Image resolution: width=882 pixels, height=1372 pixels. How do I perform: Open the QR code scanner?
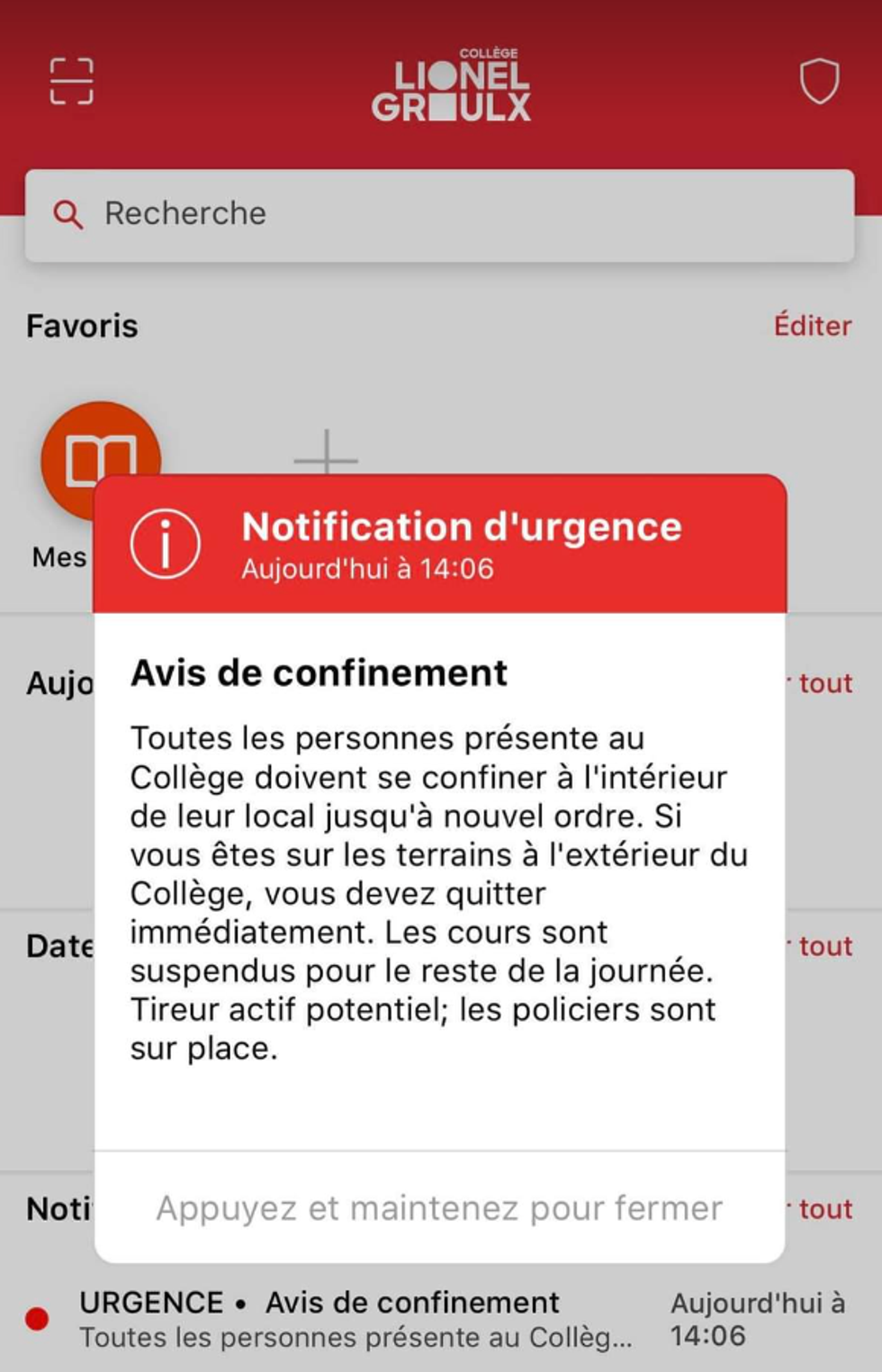[71, 80]
